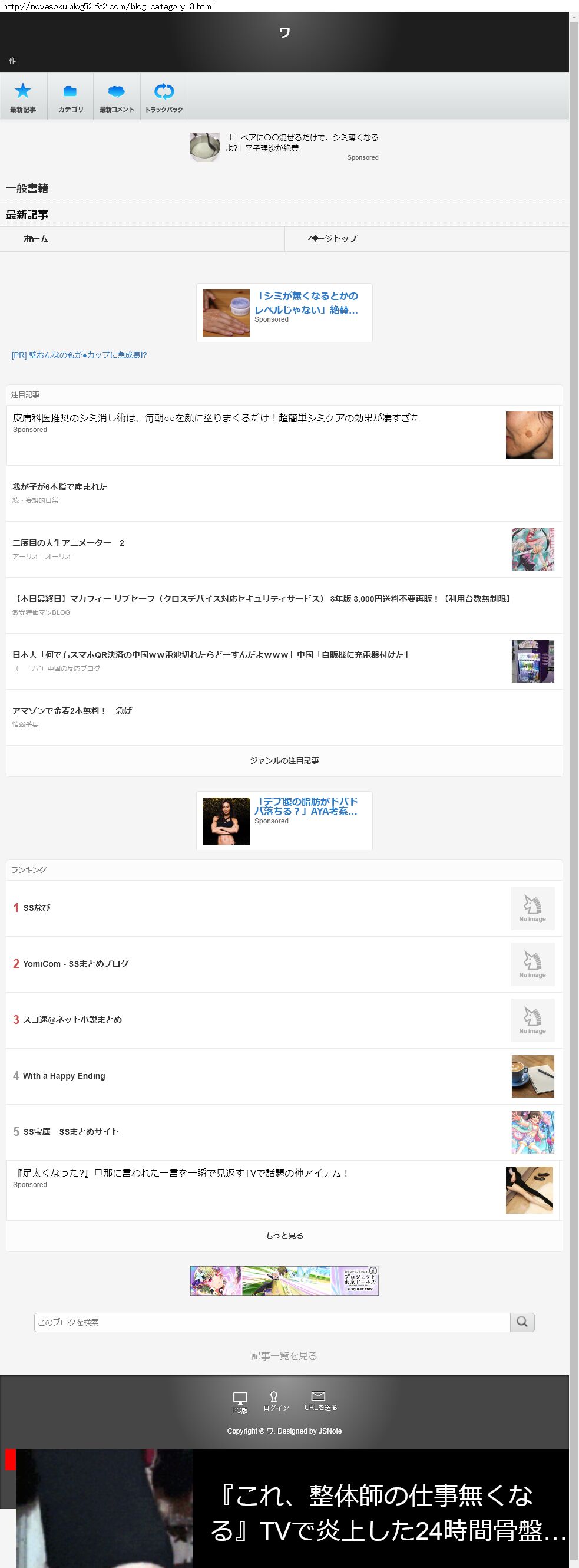Open the マカフィー リブセーフ article
The height and width of the screenshot is (1568, 579).
pos(262,599)
